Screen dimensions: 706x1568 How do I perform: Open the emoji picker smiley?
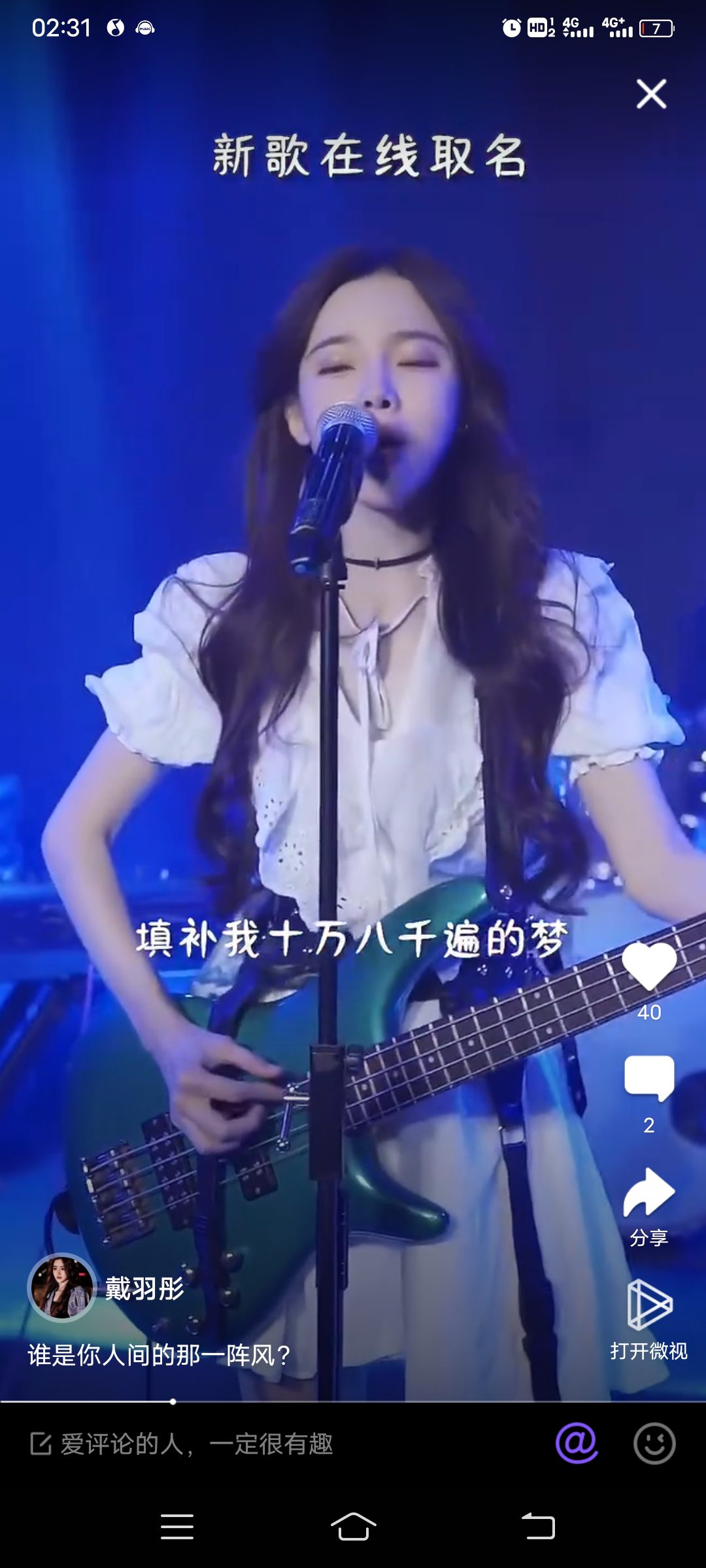click(x=654, y=1443)
